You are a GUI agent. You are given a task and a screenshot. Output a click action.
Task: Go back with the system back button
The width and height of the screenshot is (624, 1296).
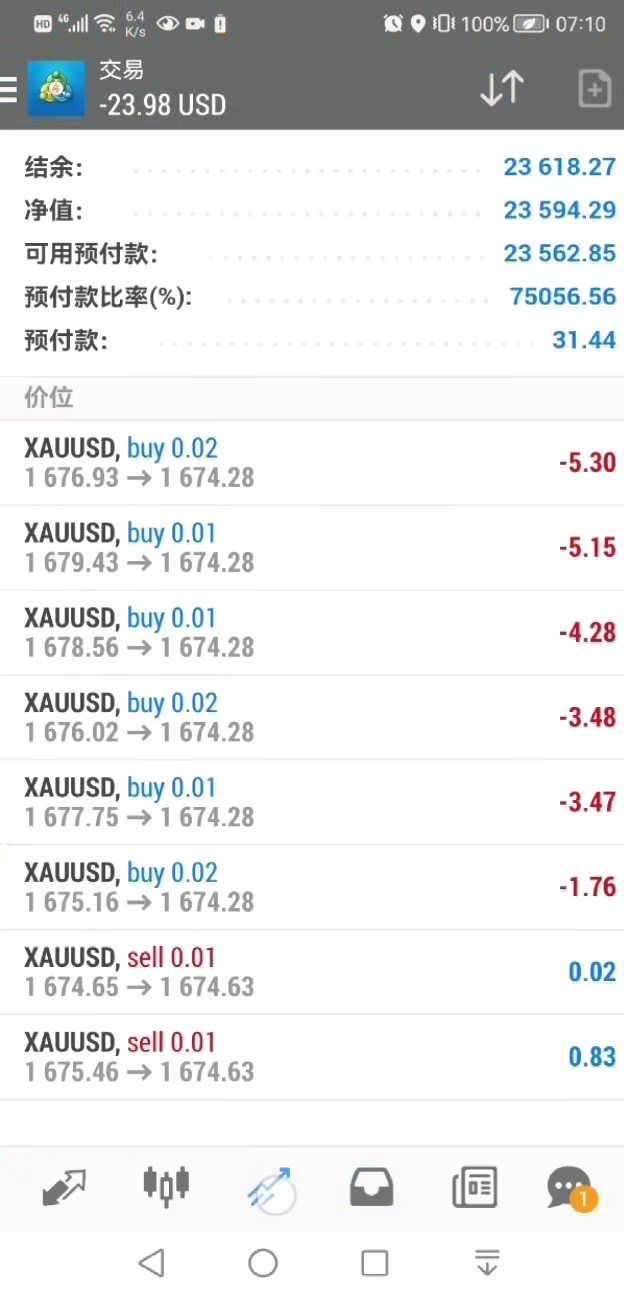tap(151, 1263)
